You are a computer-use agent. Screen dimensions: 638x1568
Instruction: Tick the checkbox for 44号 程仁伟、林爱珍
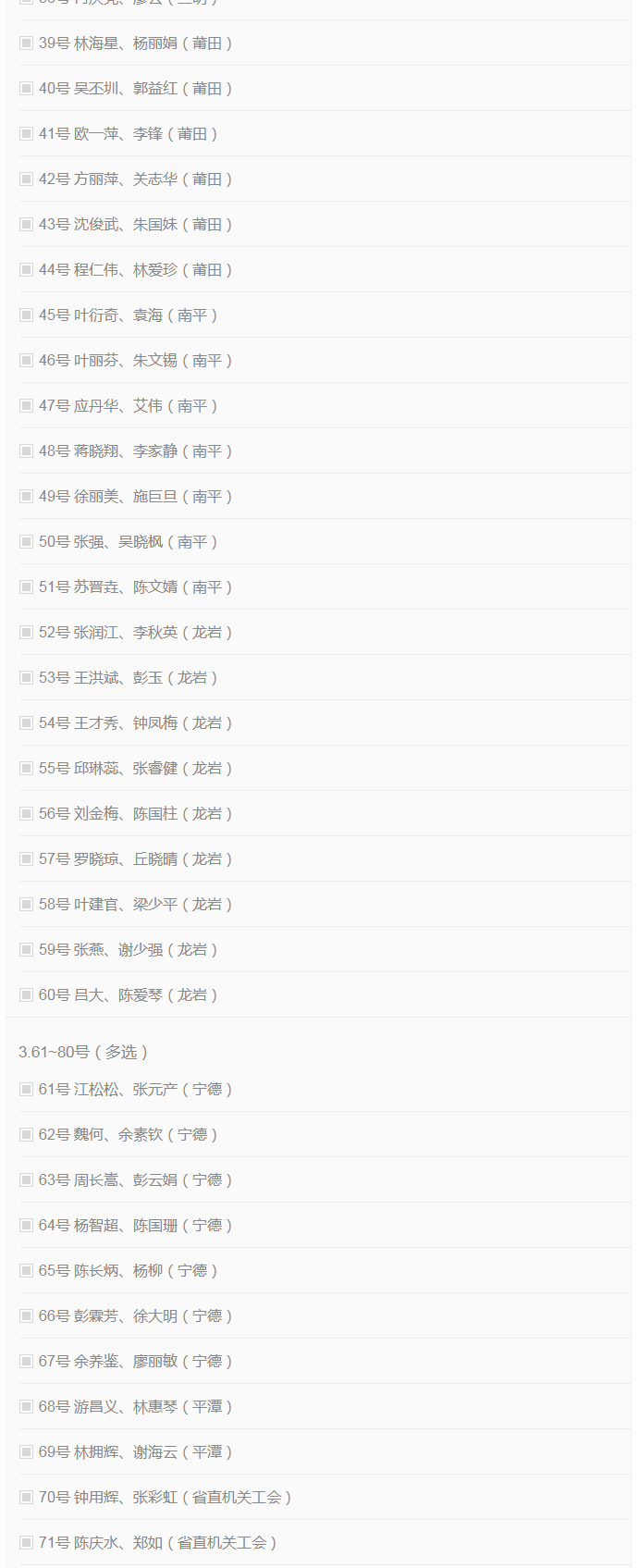pos(26,270)
